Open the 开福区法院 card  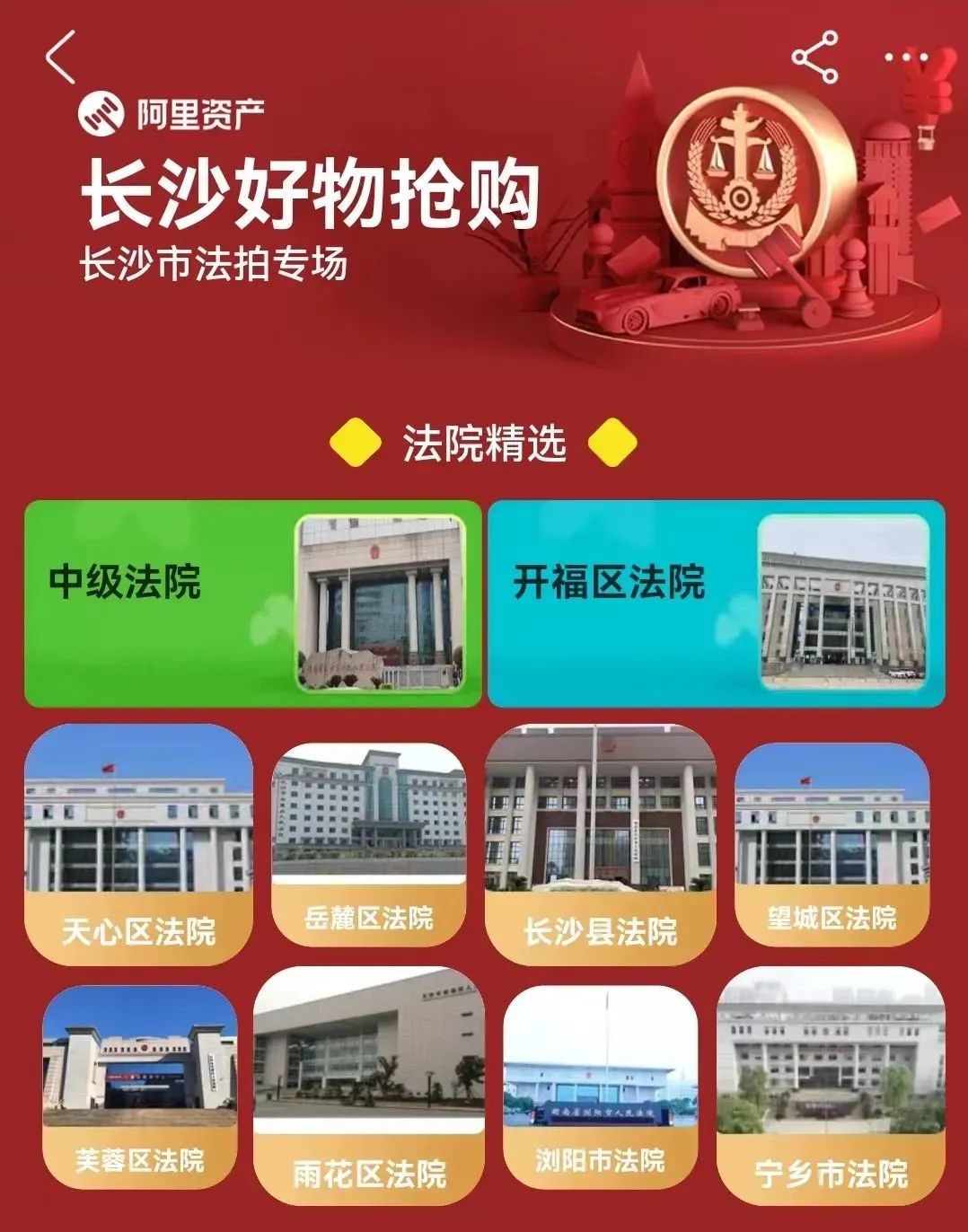click(716, 604)
